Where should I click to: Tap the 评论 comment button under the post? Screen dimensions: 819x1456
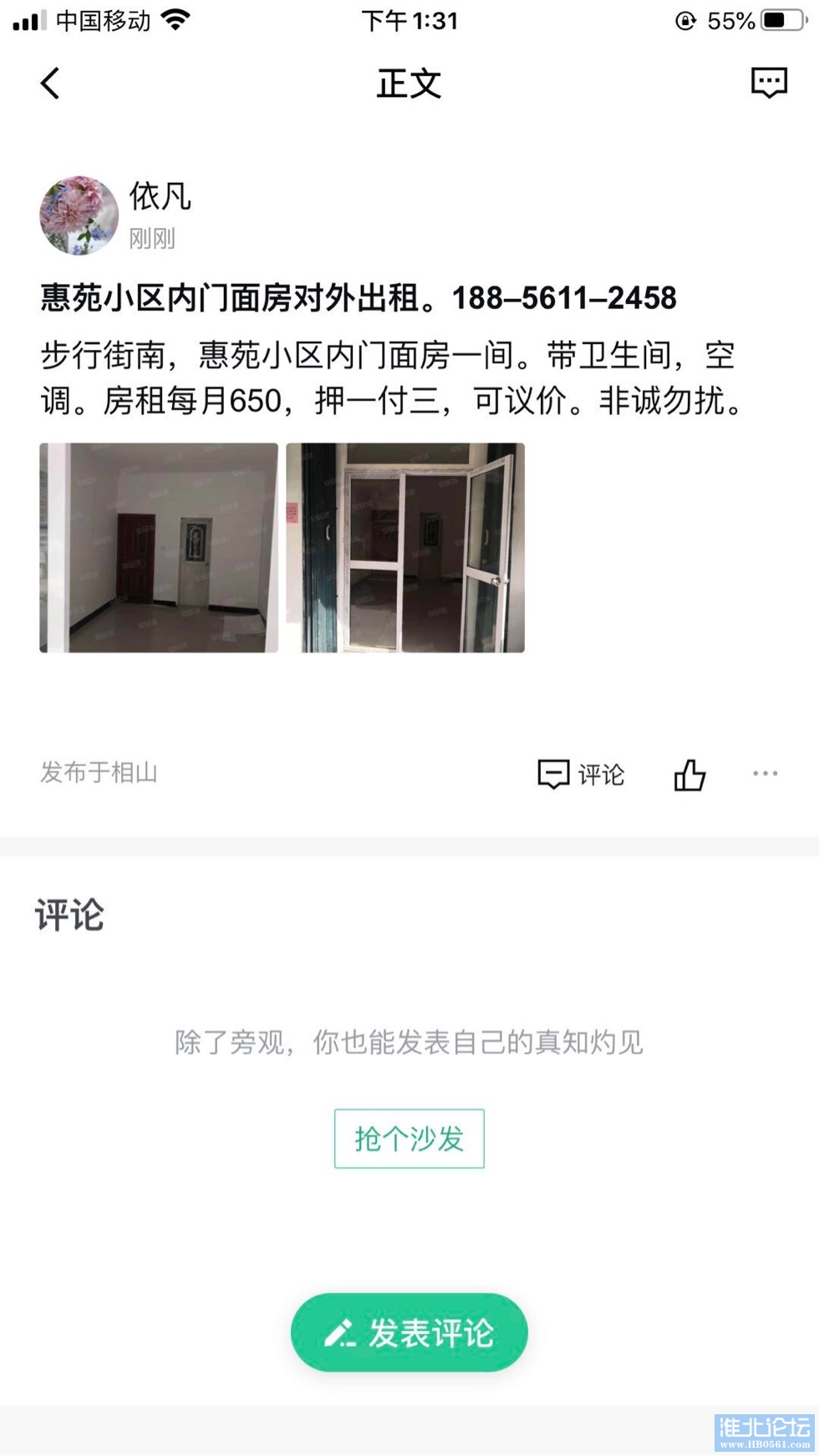[x=581, y=774]
